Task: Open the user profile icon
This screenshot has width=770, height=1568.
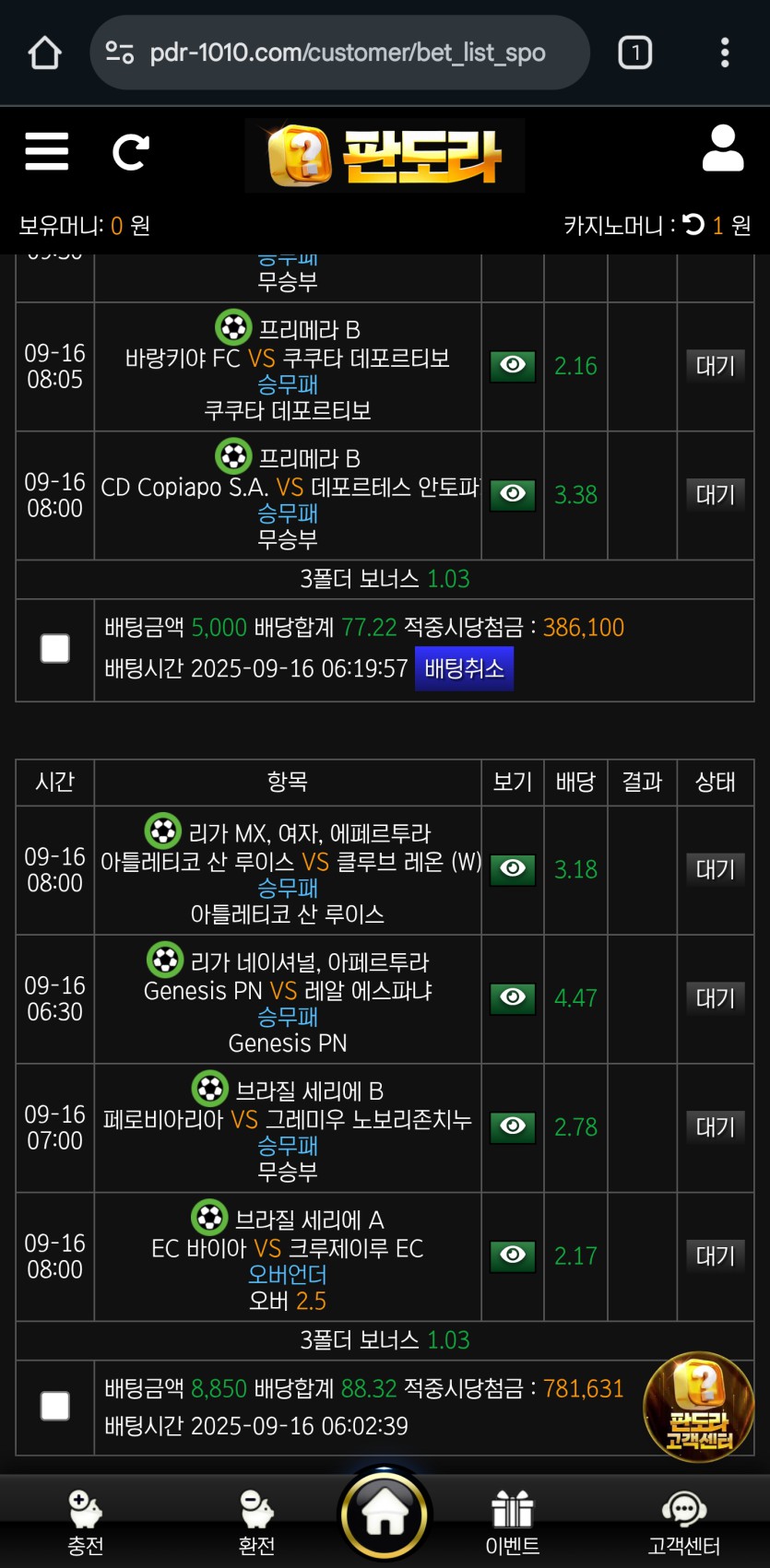Action: tap(722, 149)
